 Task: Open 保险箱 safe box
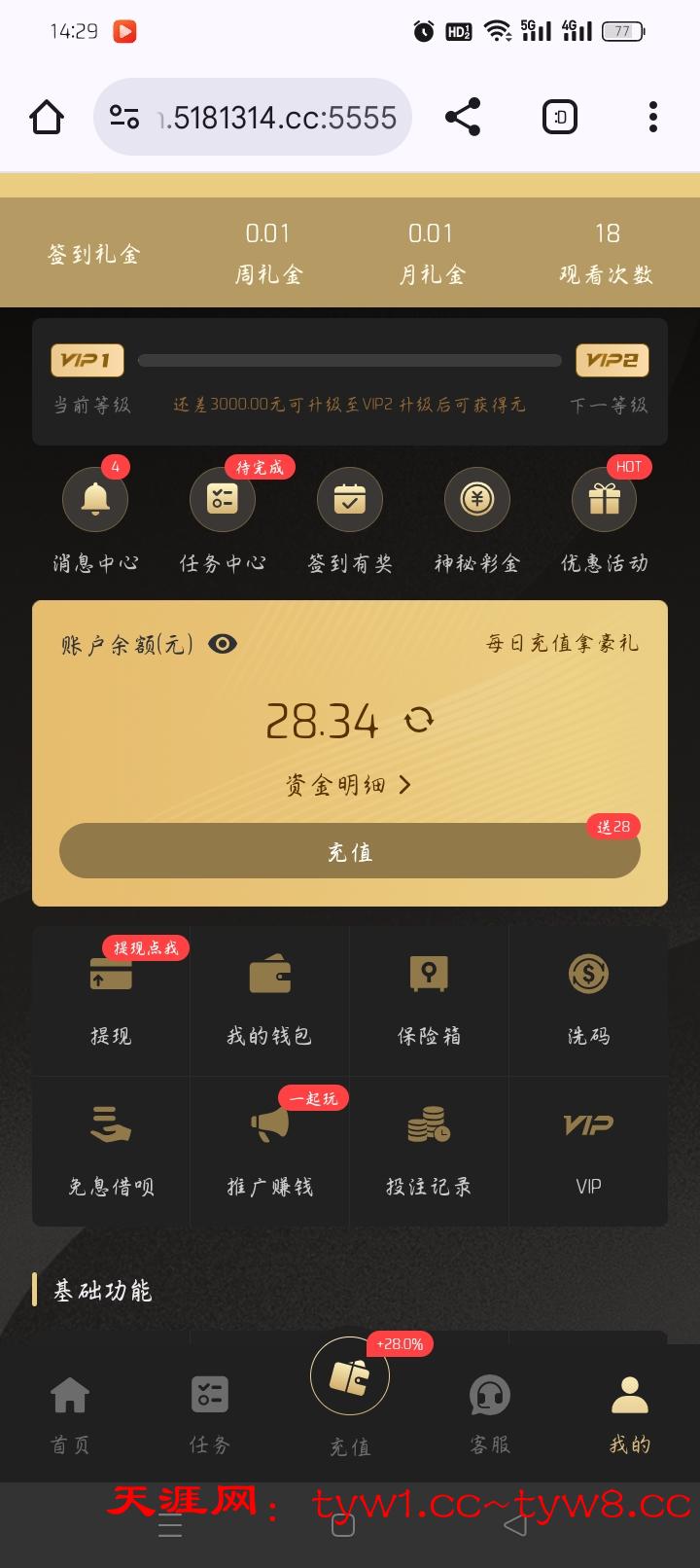point(429,998)
